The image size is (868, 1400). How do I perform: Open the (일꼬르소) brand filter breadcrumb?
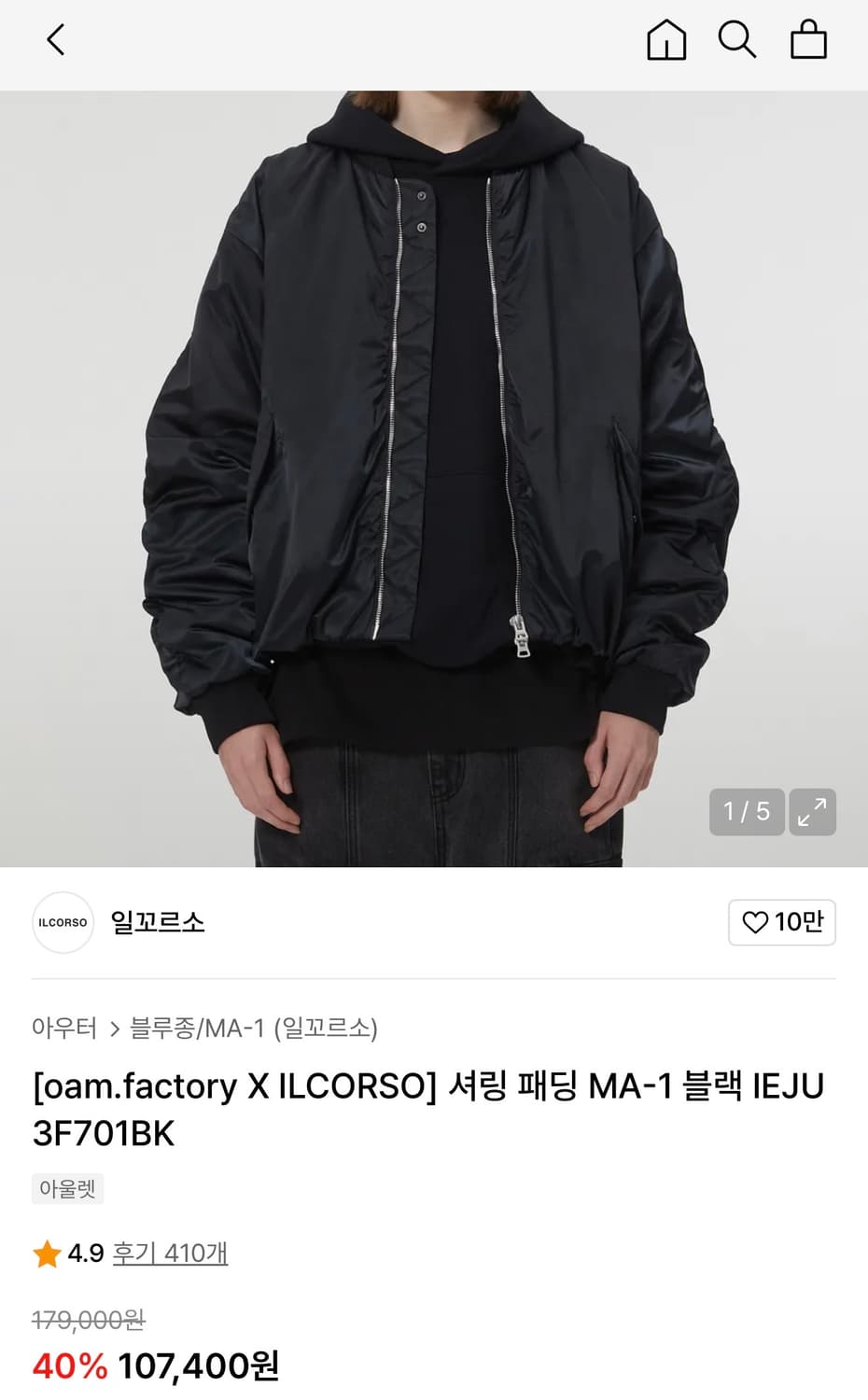330,1027
